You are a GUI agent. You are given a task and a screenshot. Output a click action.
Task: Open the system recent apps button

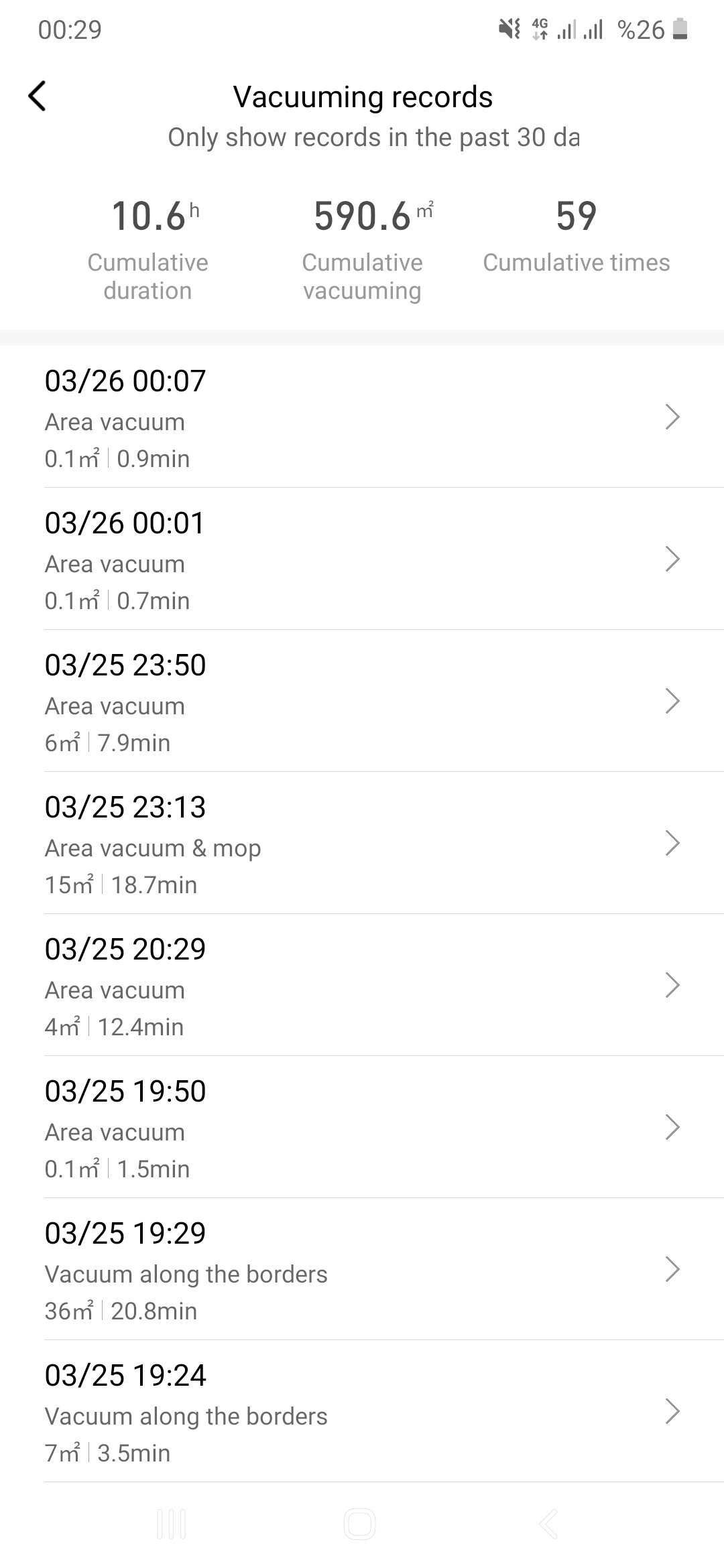[172, 1524]
